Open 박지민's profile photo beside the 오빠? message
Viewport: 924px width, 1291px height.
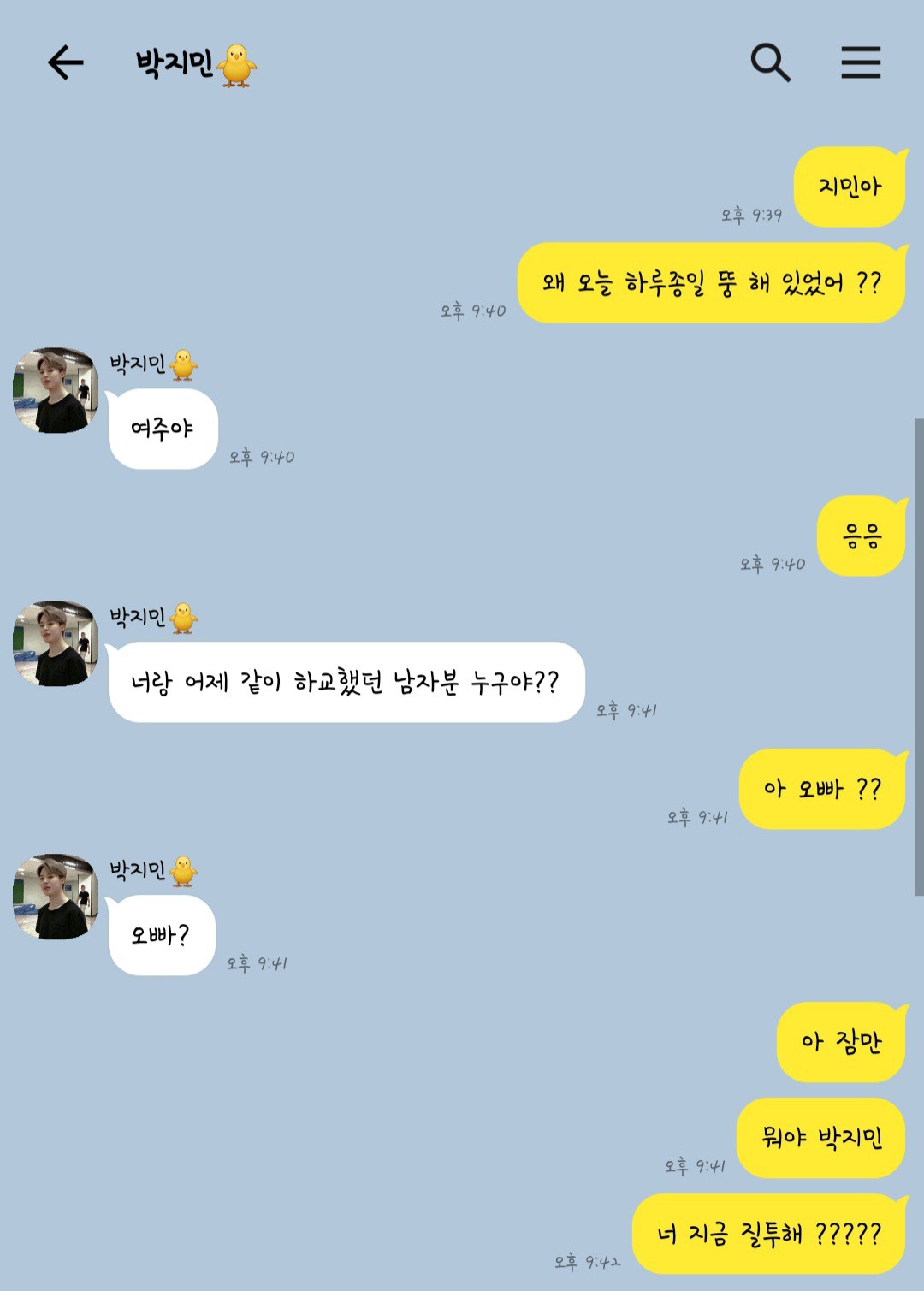[x=56, y=896]
